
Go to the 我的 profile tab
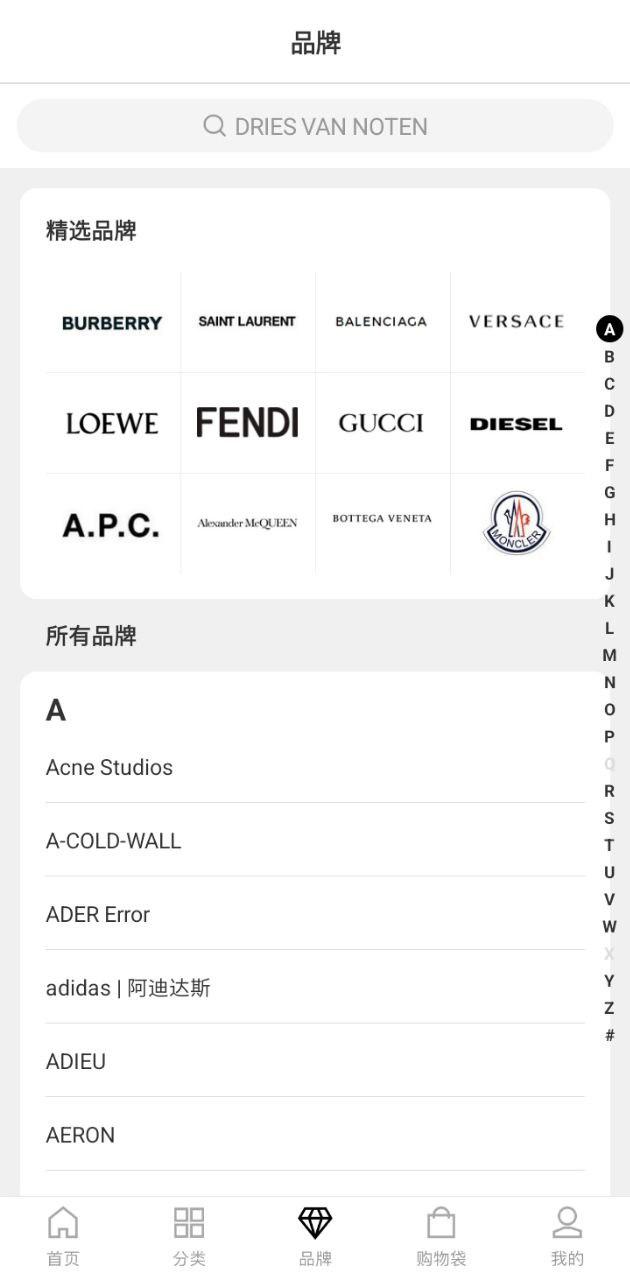(567, 1236)
